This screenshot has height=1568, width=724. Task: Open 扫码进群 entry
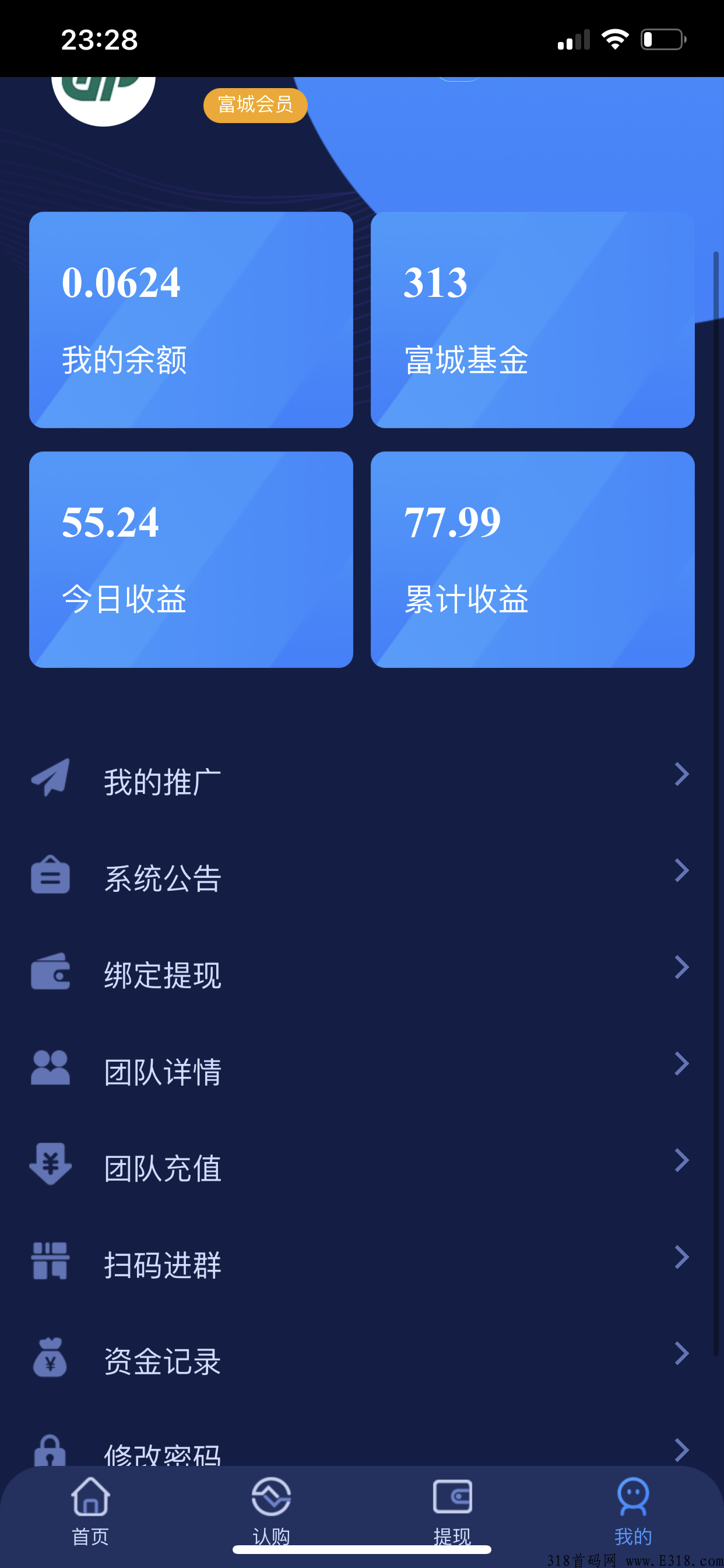(362, 1262)
